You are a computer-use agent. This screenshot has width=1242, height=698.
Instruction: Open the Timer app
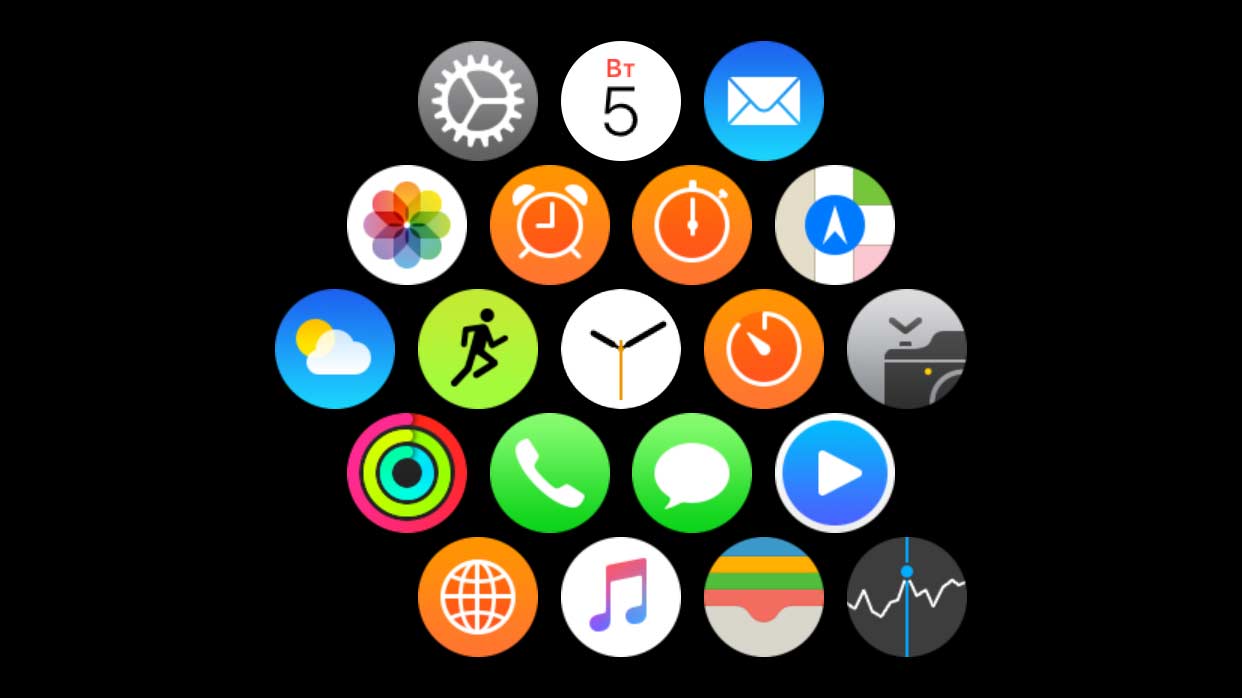764,349
